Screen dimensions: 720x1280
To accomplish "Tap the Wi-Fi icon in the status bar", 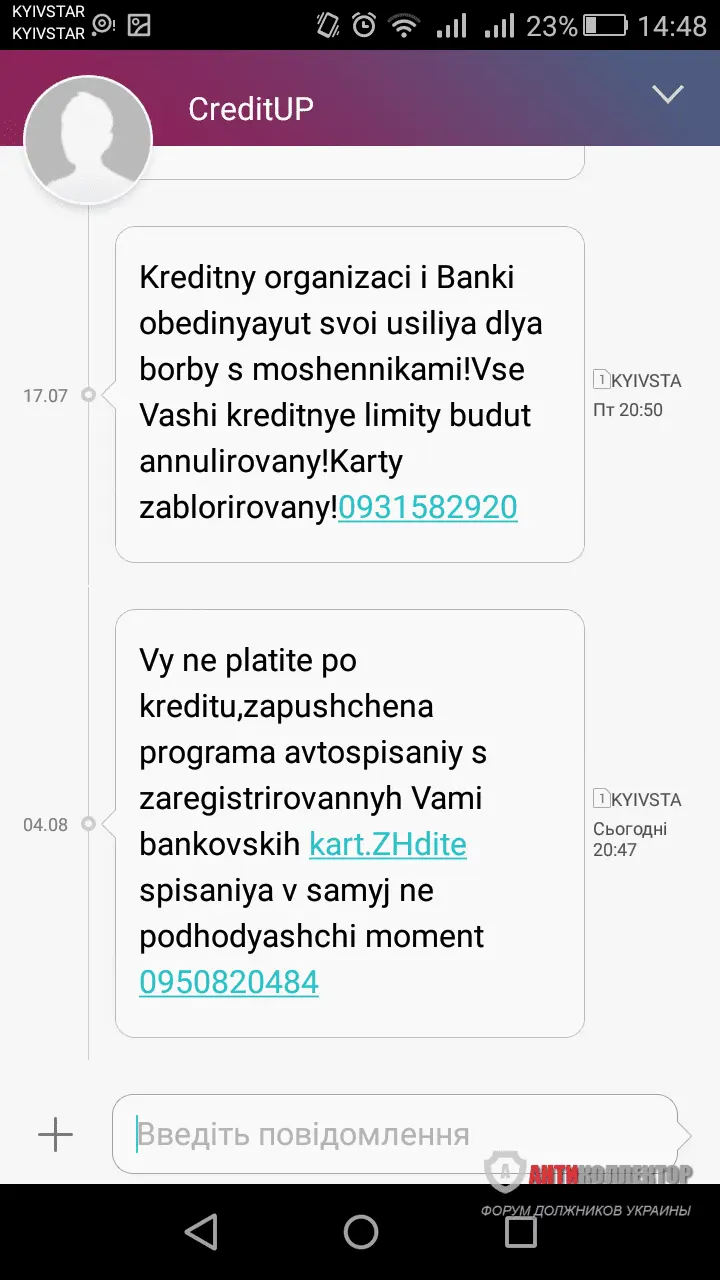I will 403,25.
